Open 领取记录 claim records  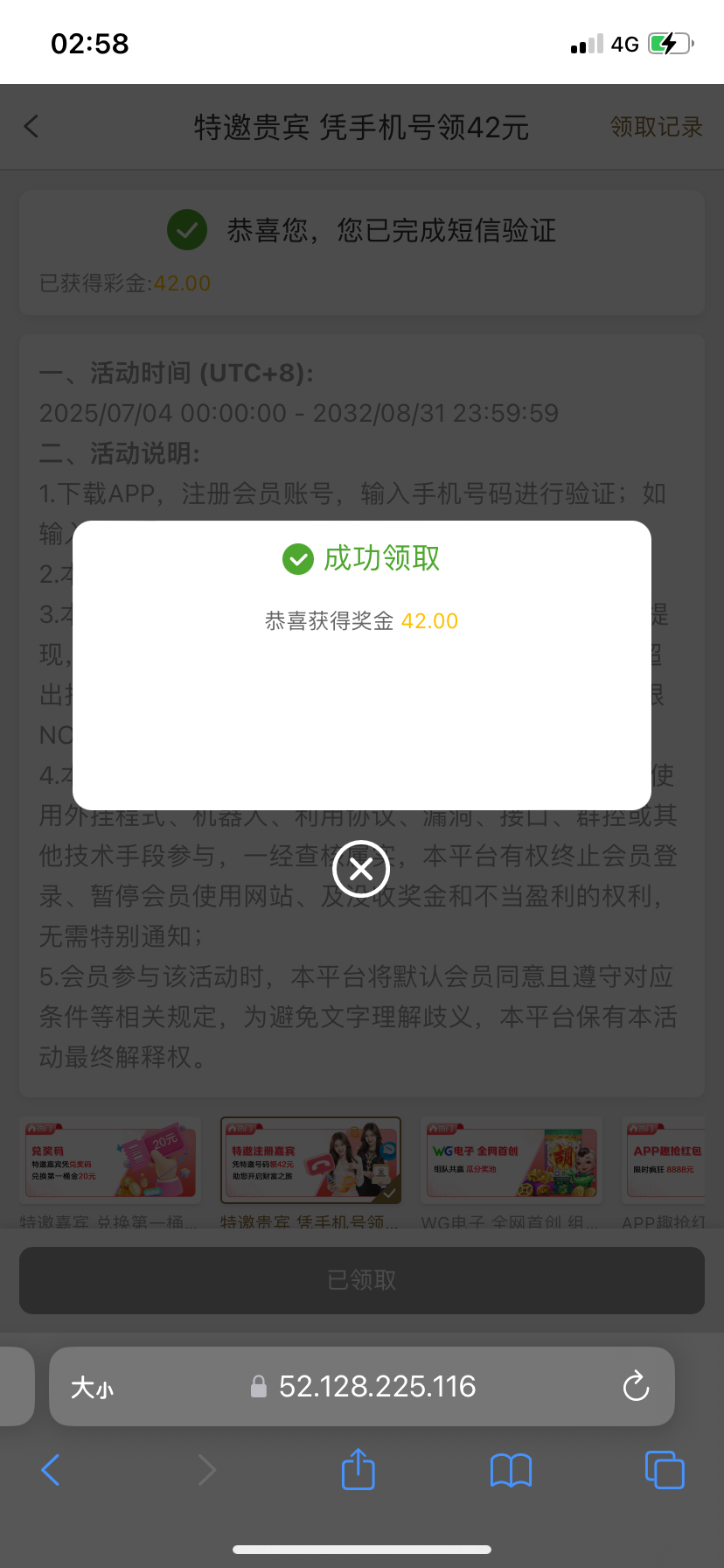[x=656, y=127]
